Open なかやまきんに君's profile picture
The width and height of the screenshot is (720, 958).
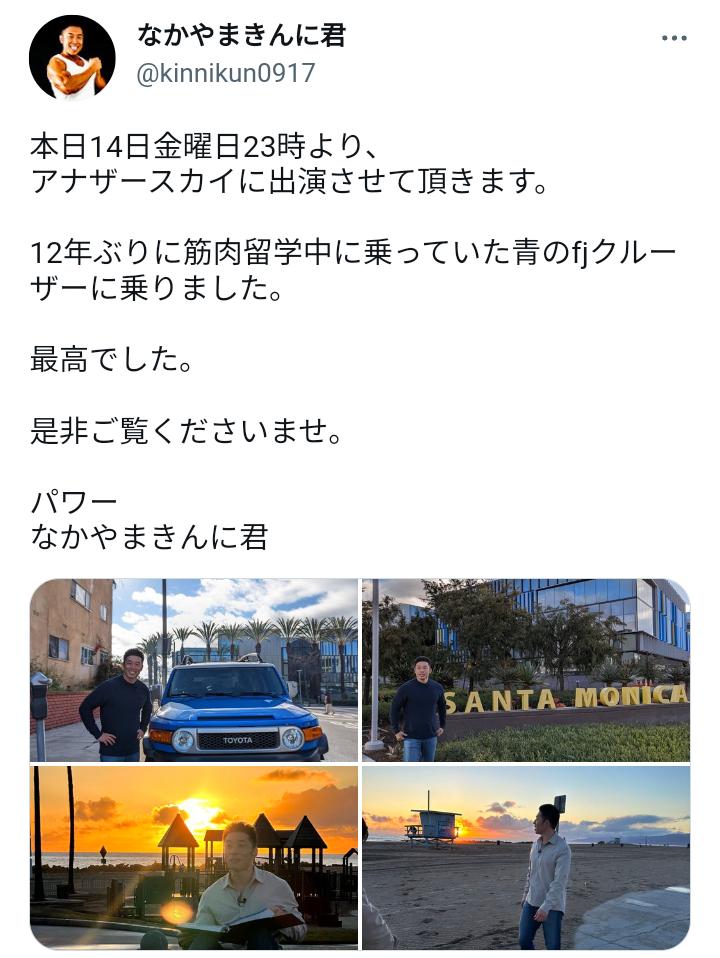tap(72, 58)
